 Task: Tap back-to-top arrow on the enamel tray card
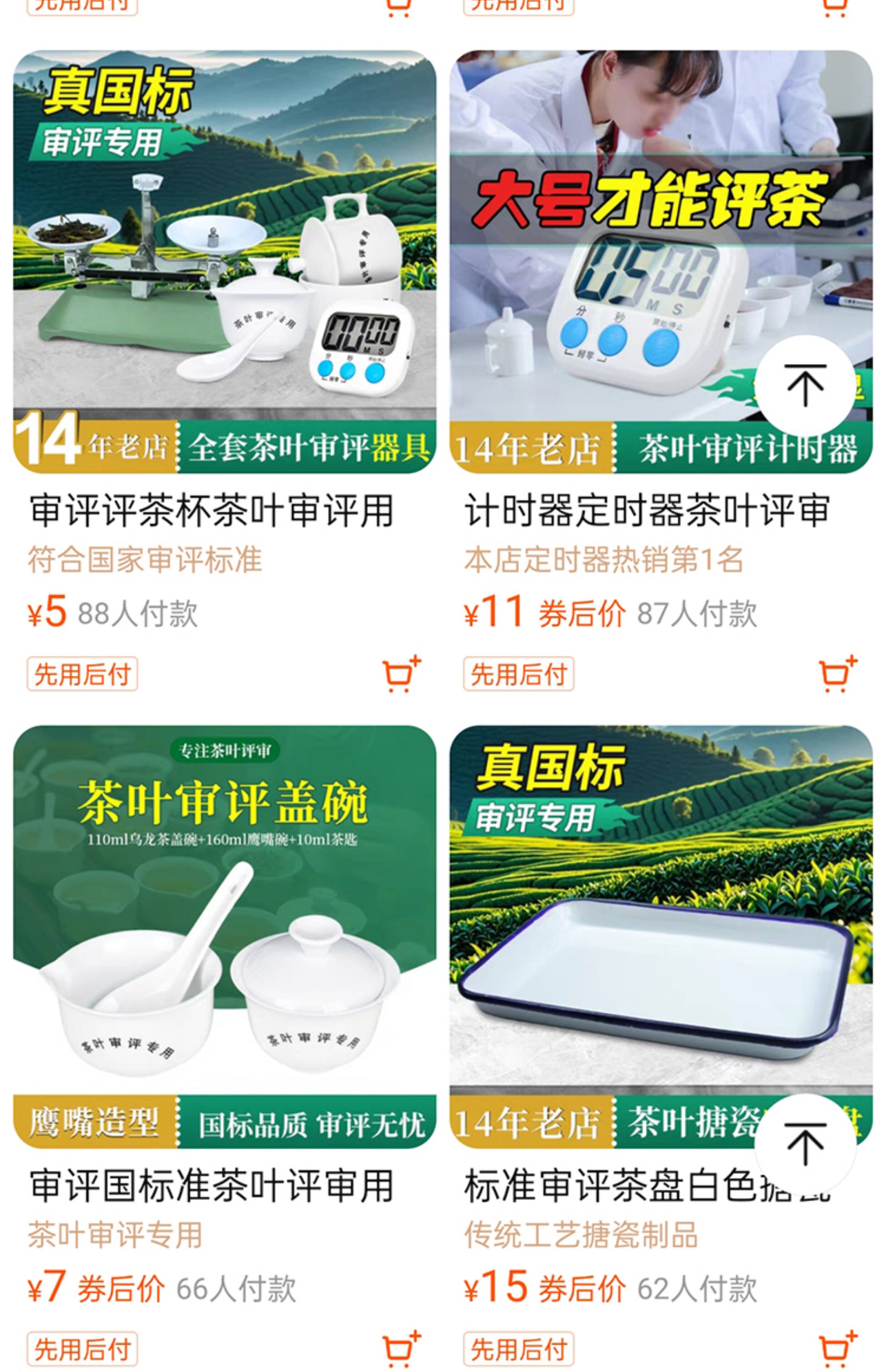click(805, 1144)
